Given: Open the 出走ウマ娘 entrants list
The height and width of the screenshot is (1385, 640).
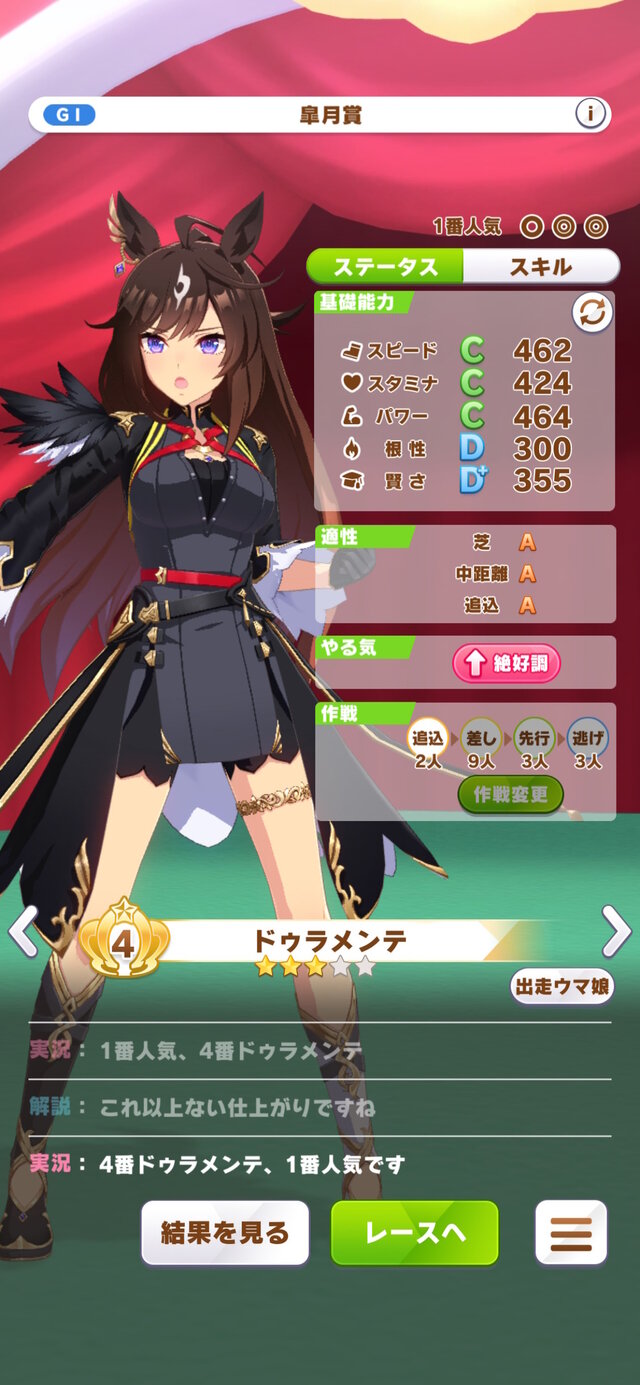Looking at the screenshot, I should [x=561, y=987].
